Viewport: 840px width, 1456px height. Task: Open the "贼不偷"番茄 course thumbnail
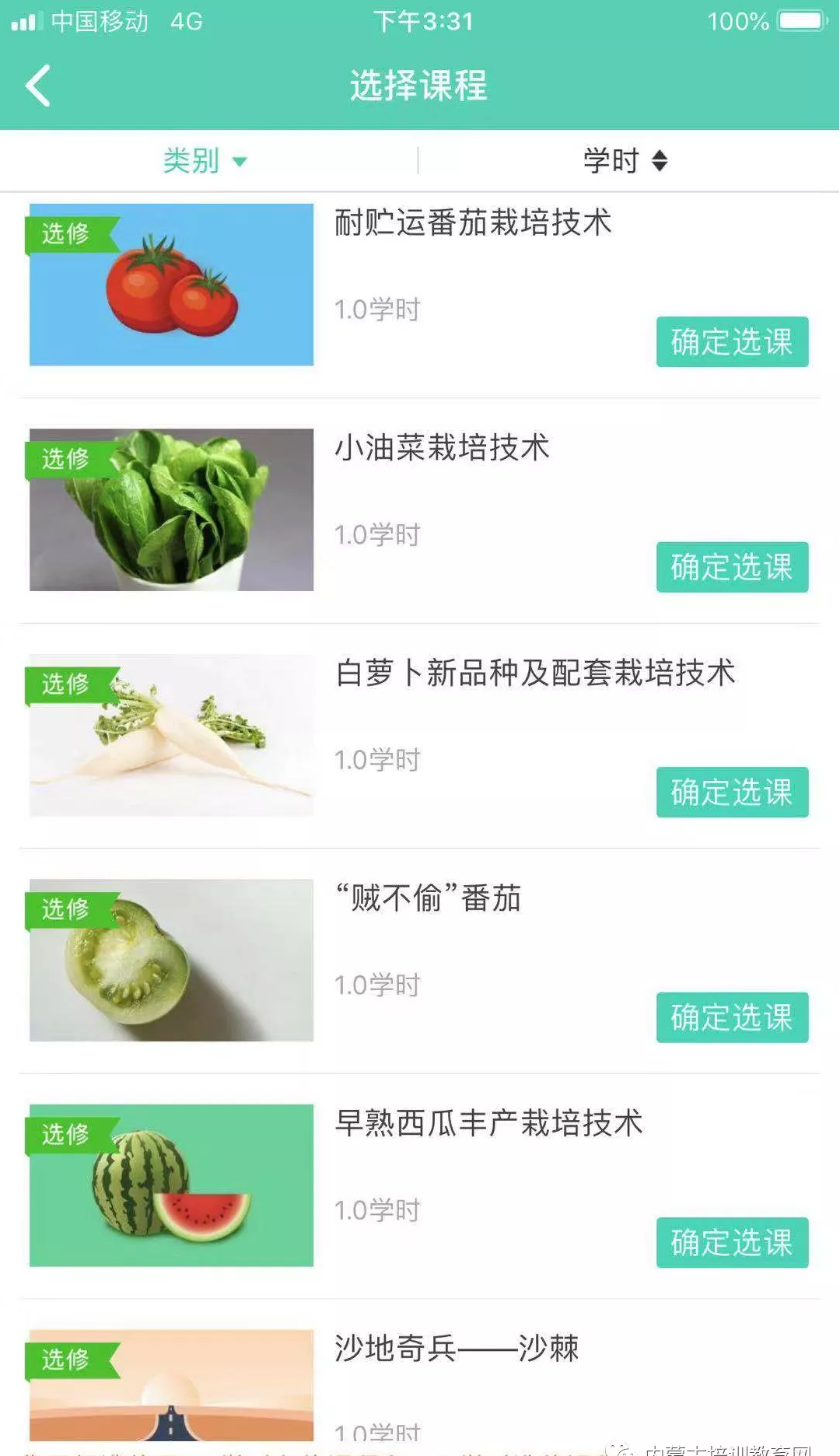click(x=172, y=960)
